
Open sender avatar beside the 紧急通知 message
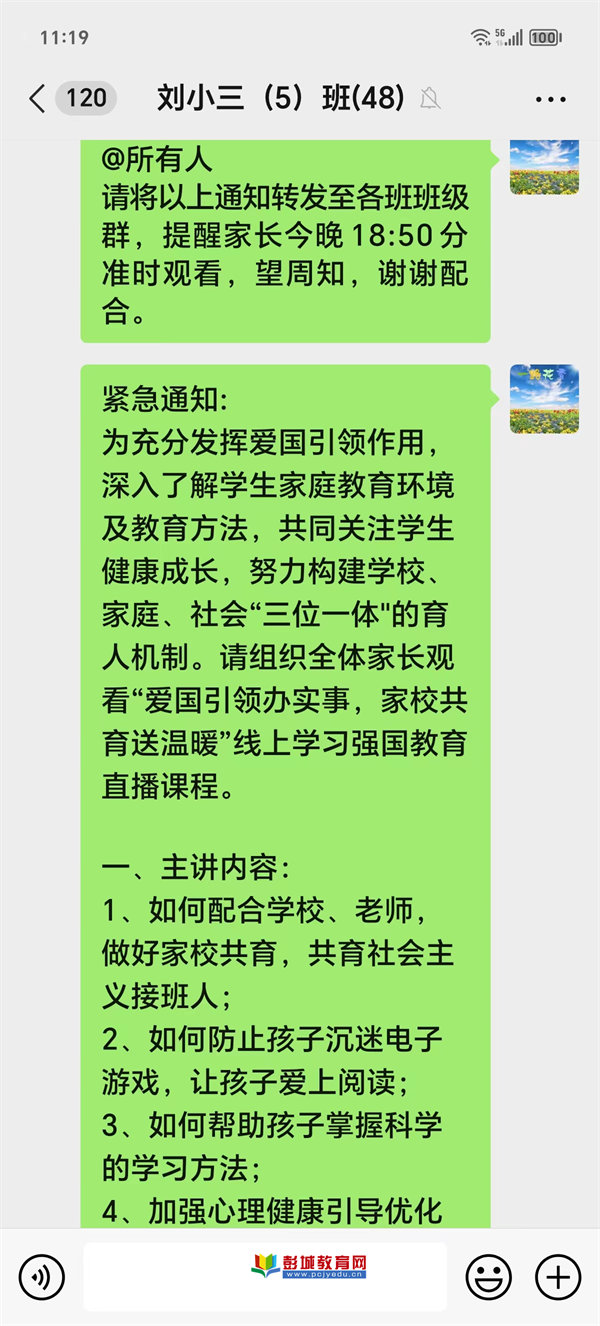(x=544, y=399)
